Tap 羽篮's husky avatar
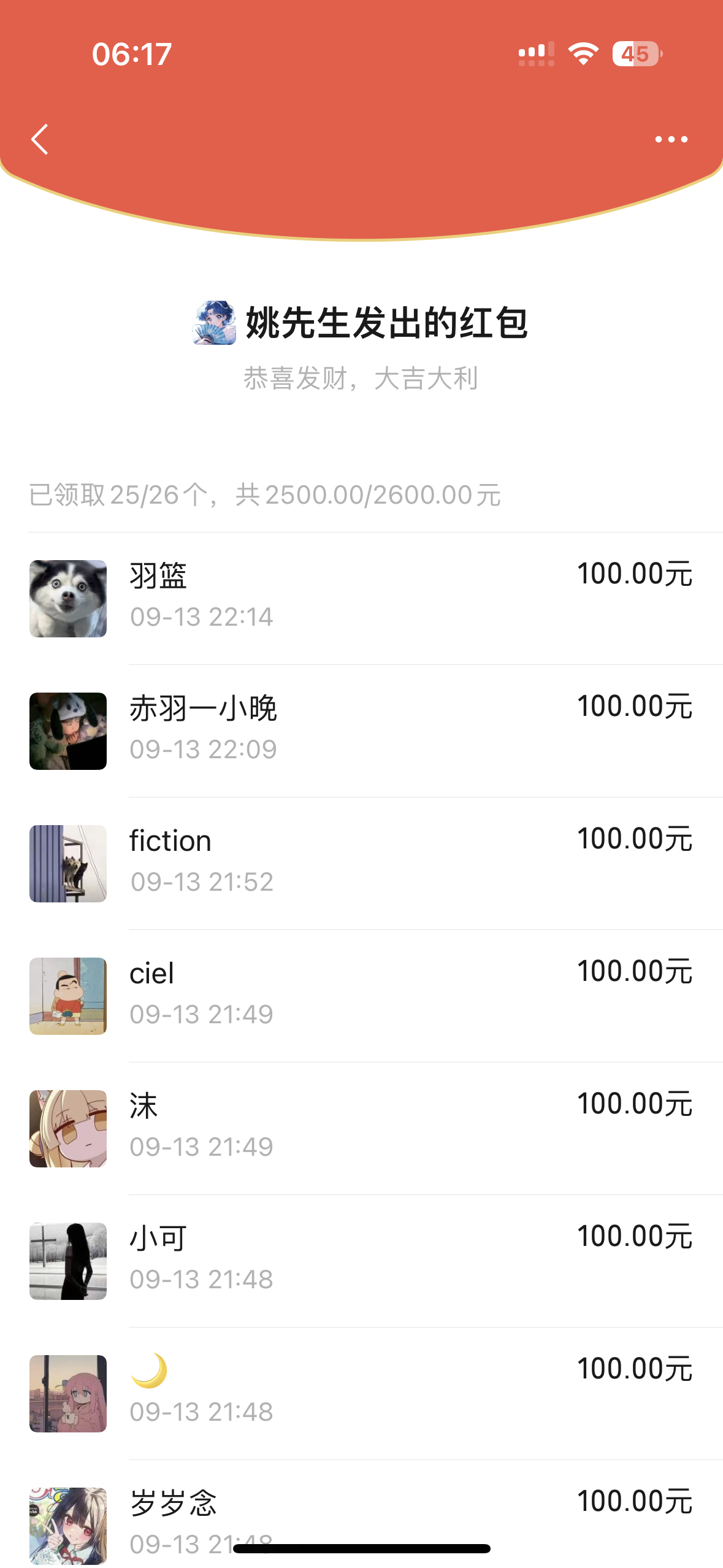 (67, 598)
